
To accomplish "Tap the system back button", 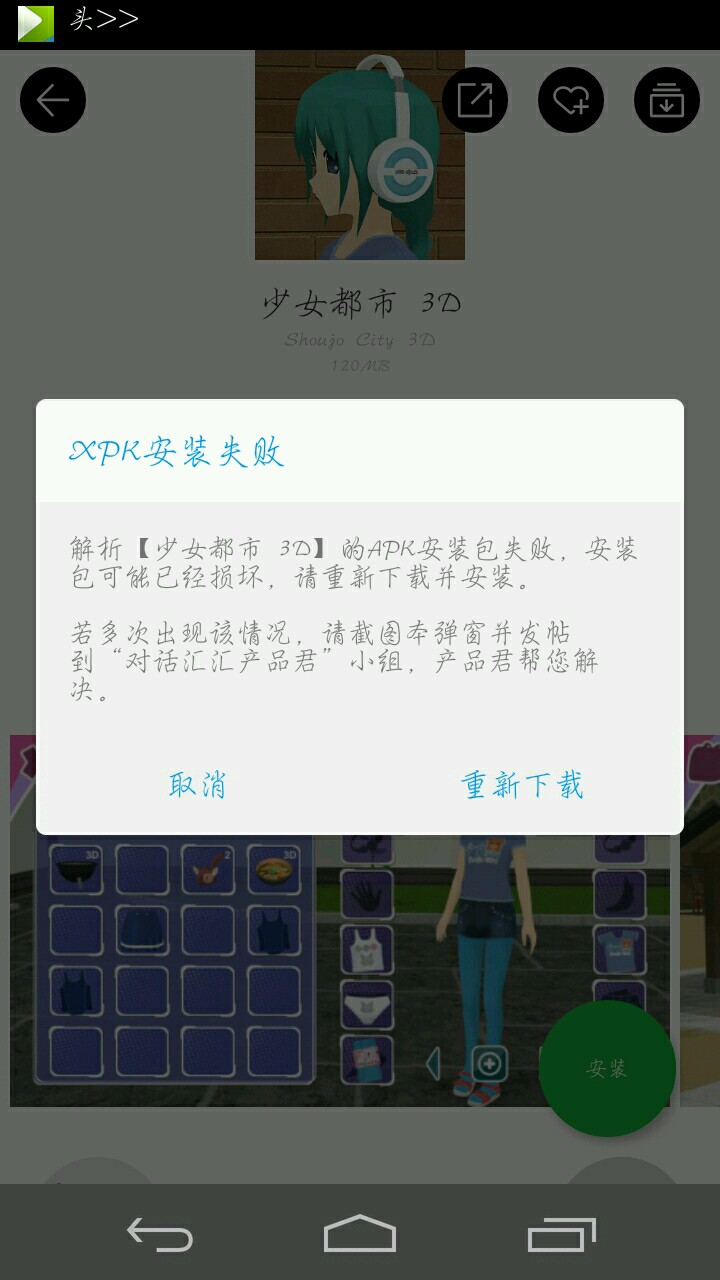I will [160, 1234].
